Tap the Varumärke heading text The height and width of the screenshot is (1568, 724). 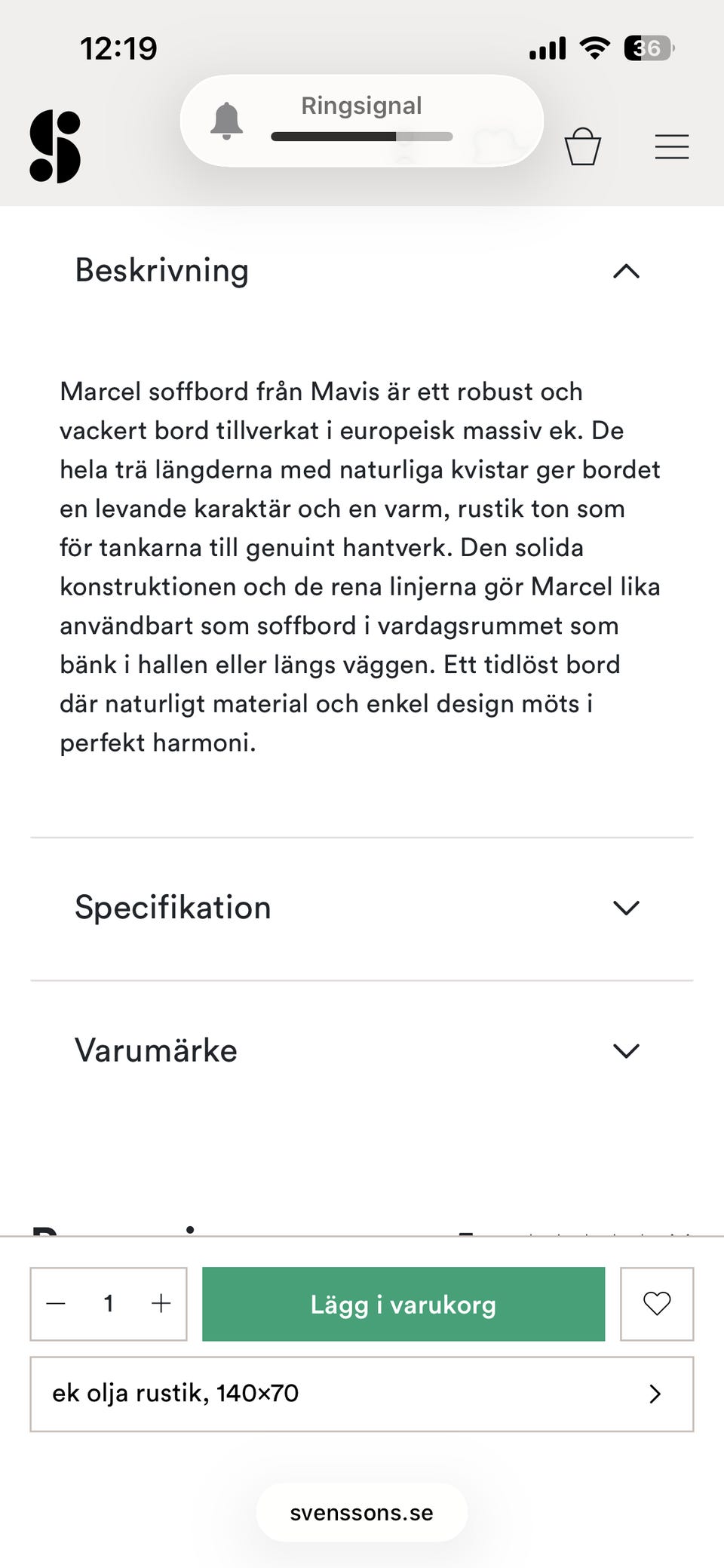point(155,1050)
